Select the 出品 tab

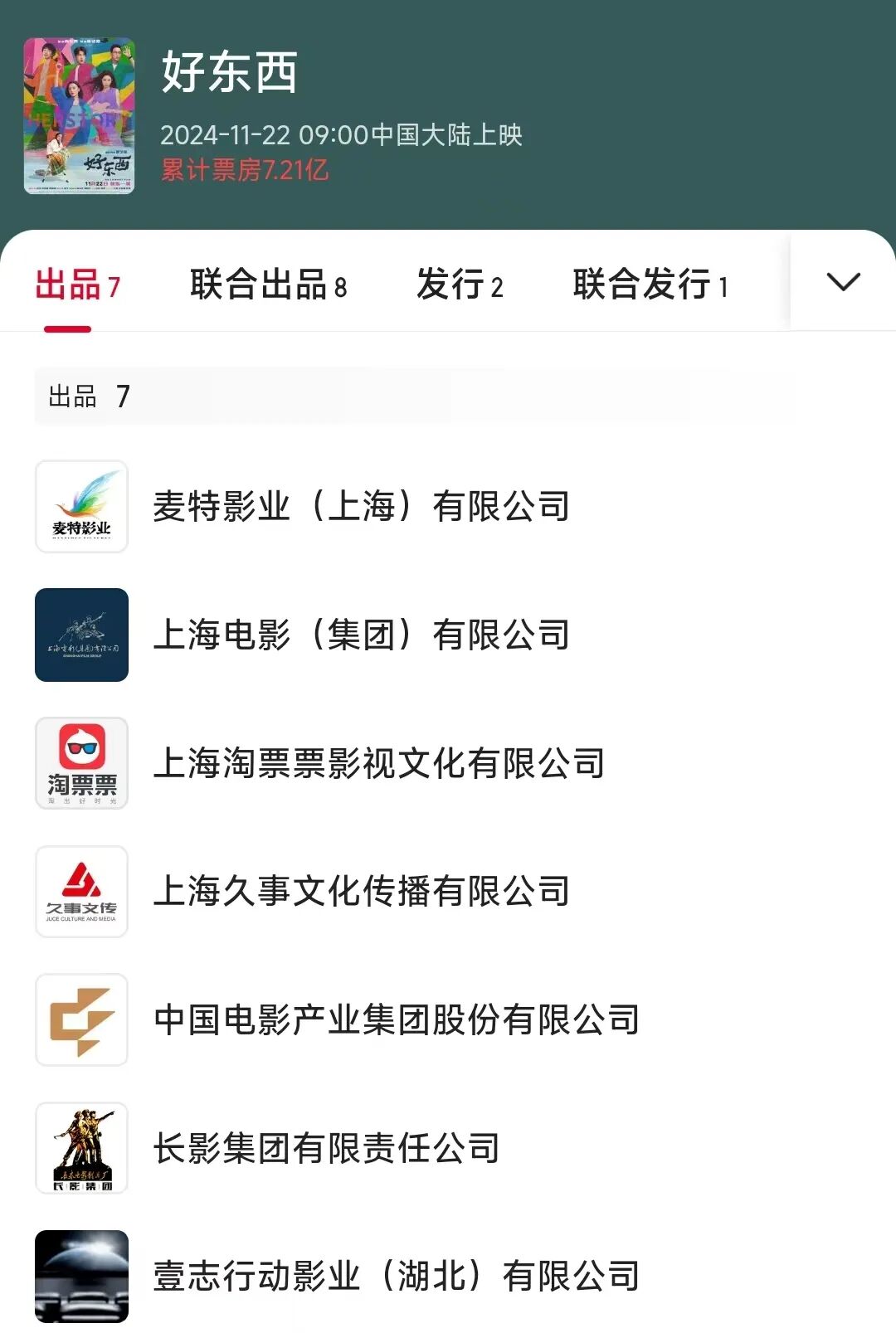click(77, 285)
